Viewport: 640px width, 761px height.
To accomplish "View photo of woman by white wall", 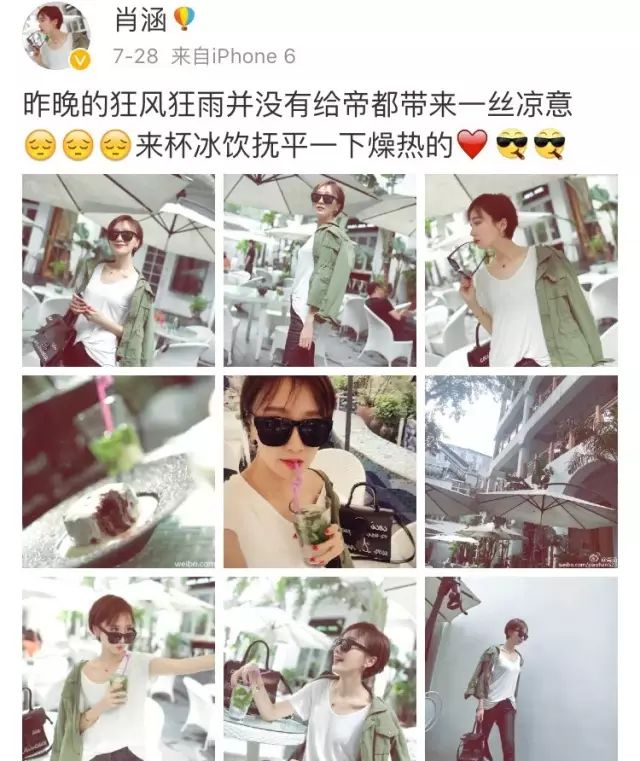I will click(520, 668).
